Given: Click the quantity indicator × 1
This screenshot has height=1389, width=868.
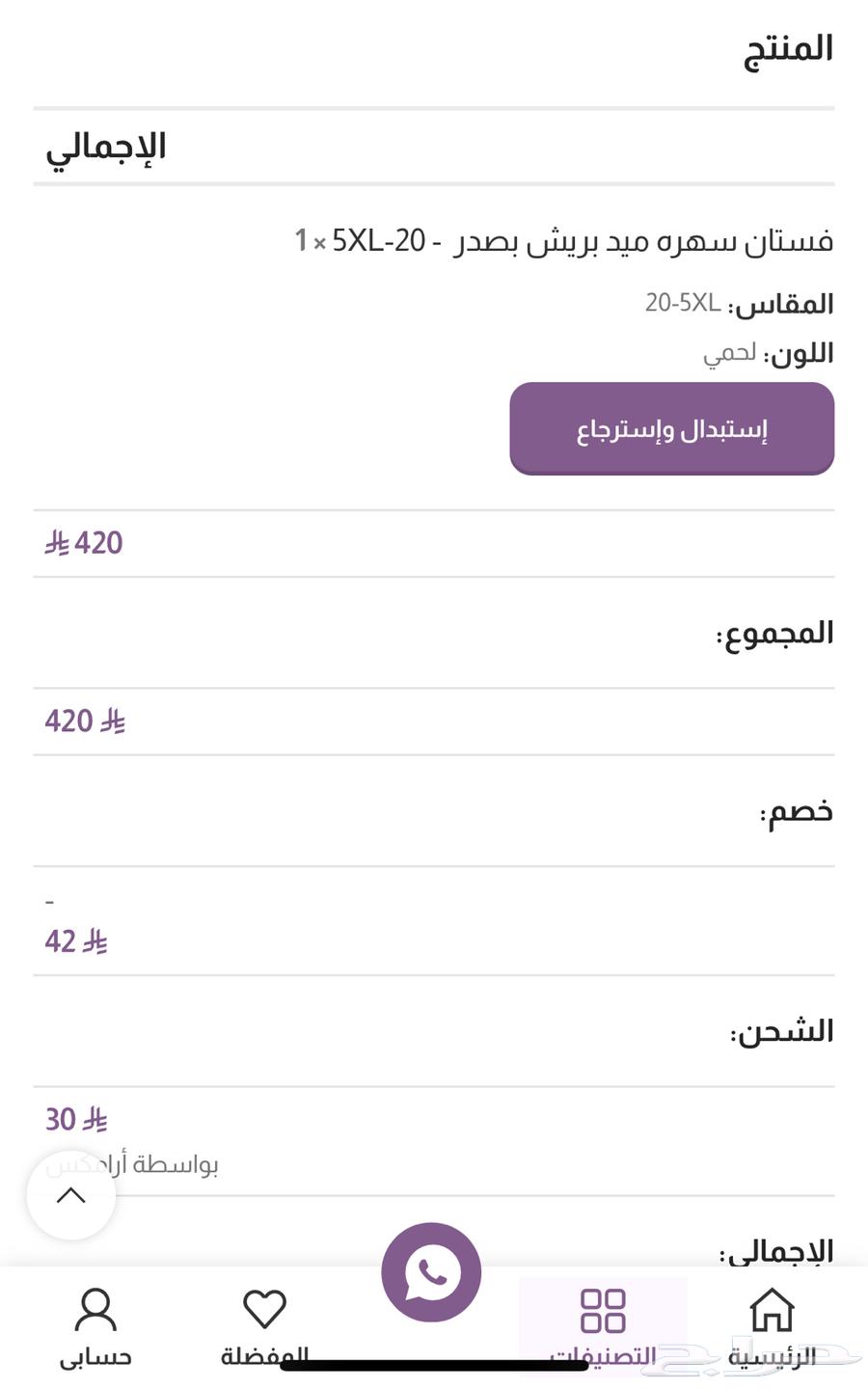Looking at the screenshot, I should [310, 238].
